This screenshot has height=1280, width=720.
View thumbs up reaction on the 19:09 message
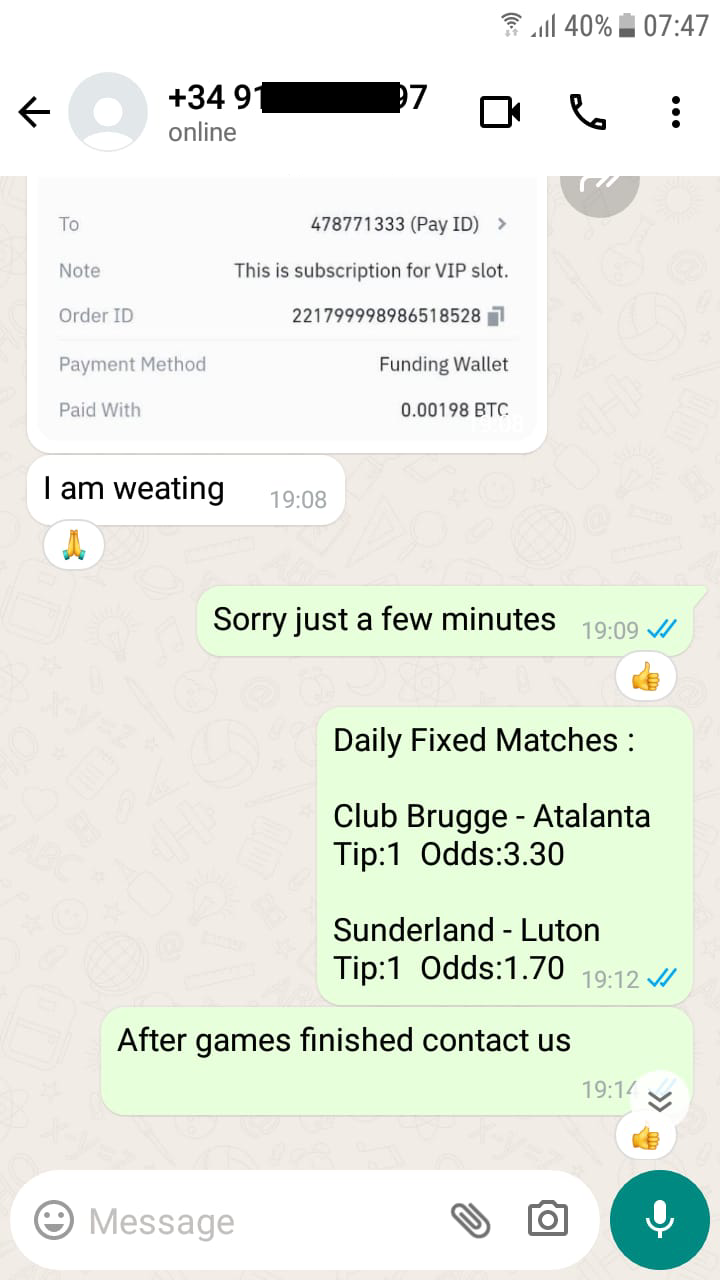point(646,678)
